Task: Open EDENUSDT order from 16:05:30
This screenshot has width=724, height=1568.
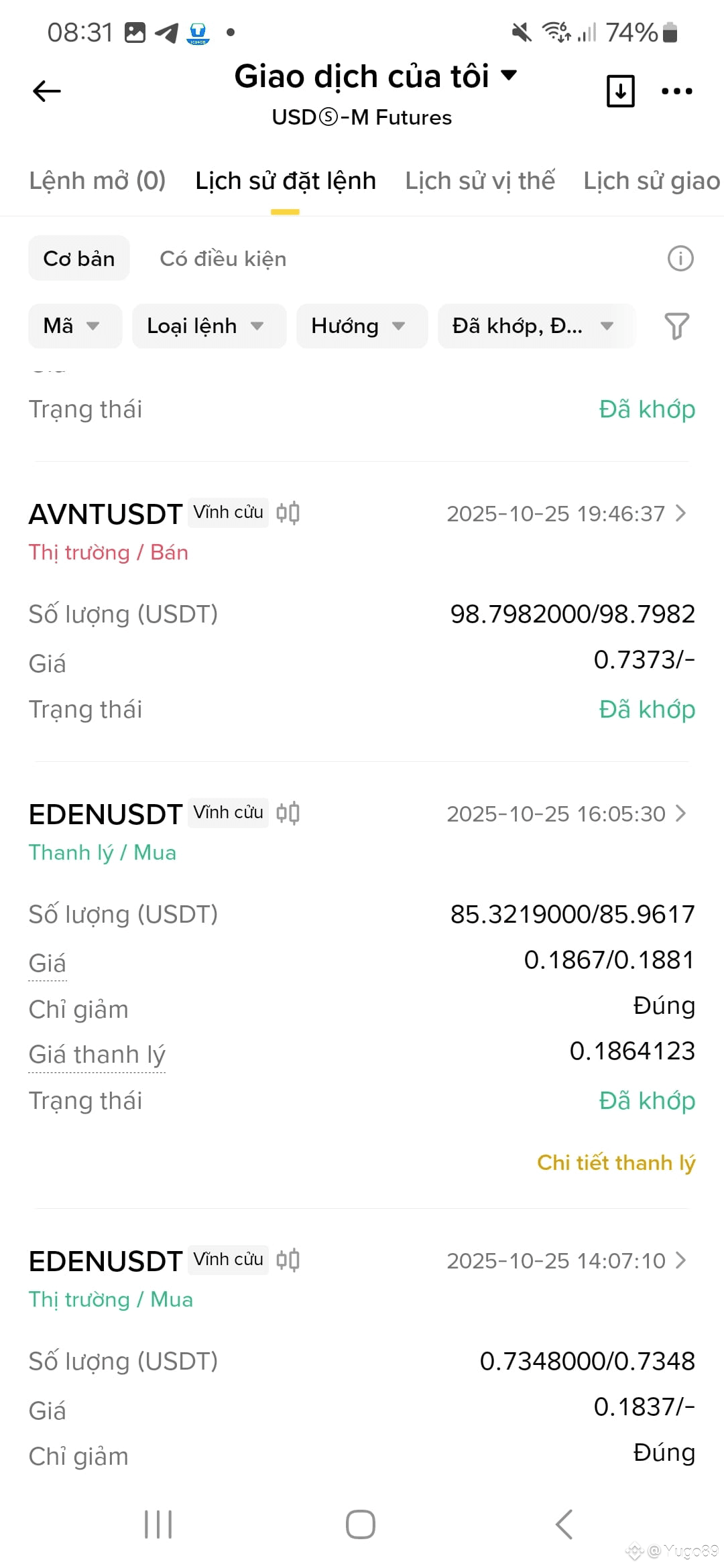Action: (566, 814)
